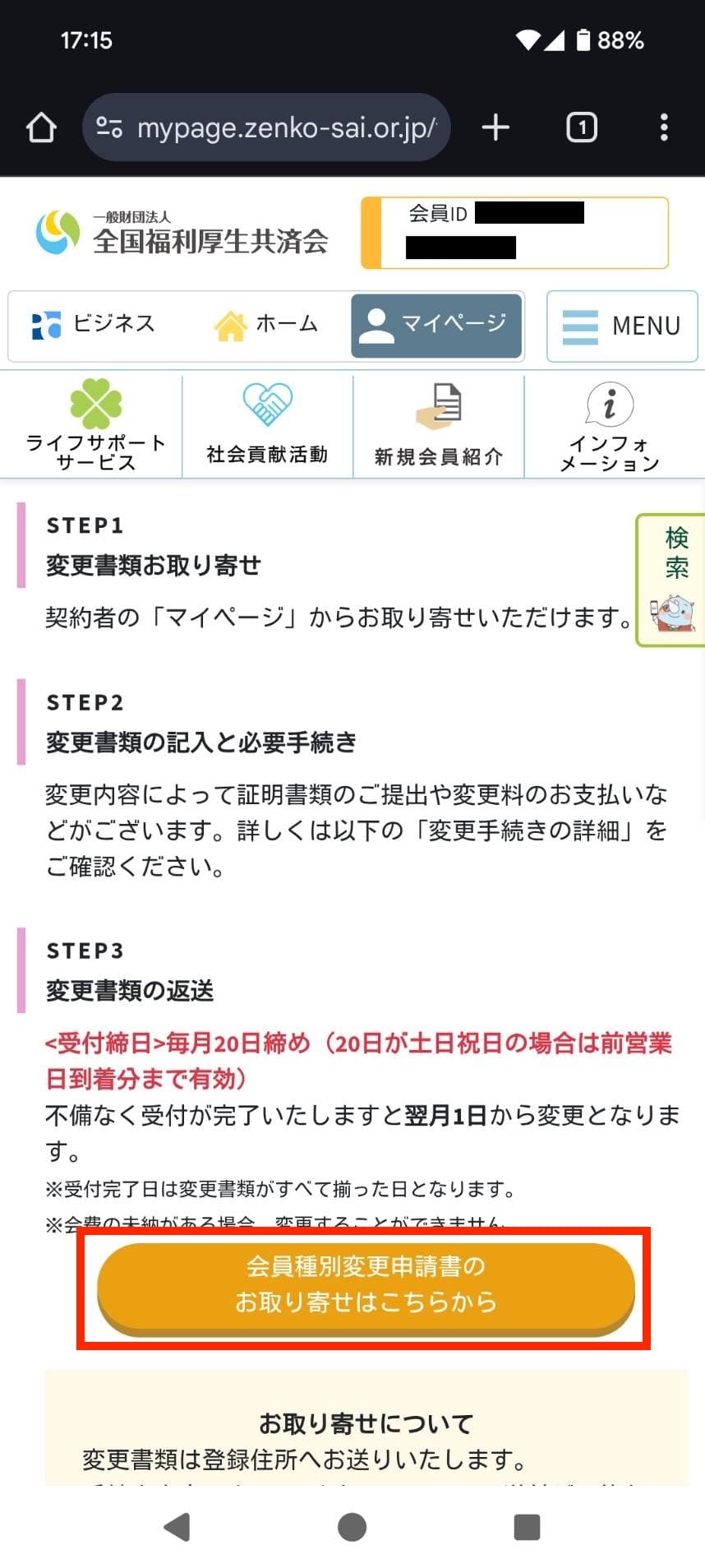Image resolution: width=705 pixels, height=1568 pixels.
Task: Switch to the ホーム tab
Action: 265,325
